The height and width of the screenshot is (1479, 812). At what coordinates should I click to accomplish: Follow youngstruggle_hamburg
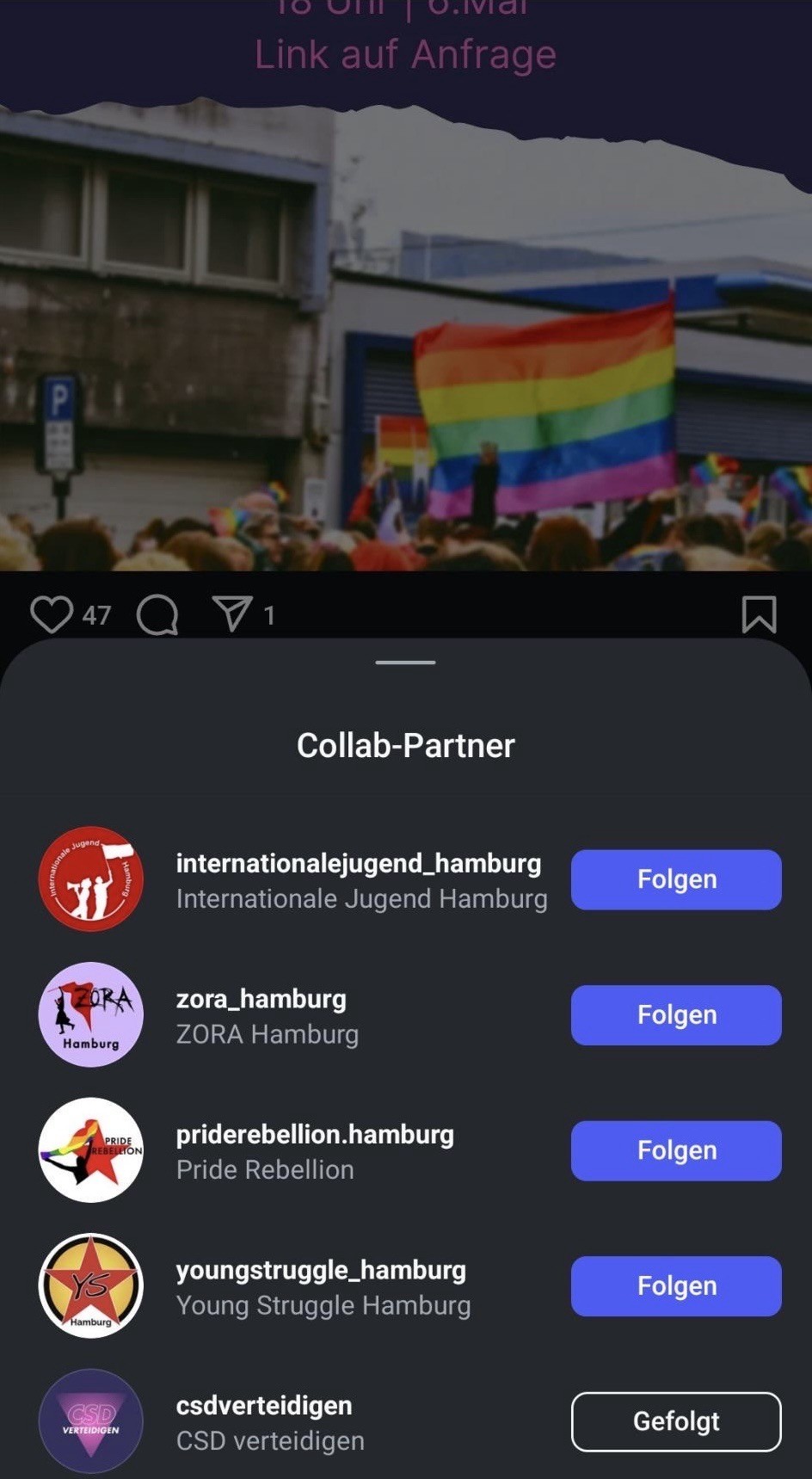(676, 1286)
